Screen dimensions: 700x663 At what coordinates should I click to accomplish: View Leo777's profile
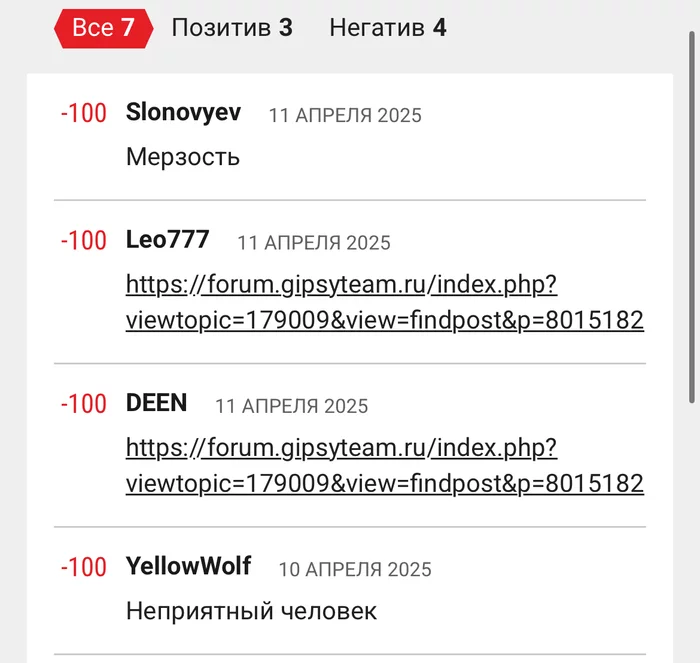[x=167, y=240]
